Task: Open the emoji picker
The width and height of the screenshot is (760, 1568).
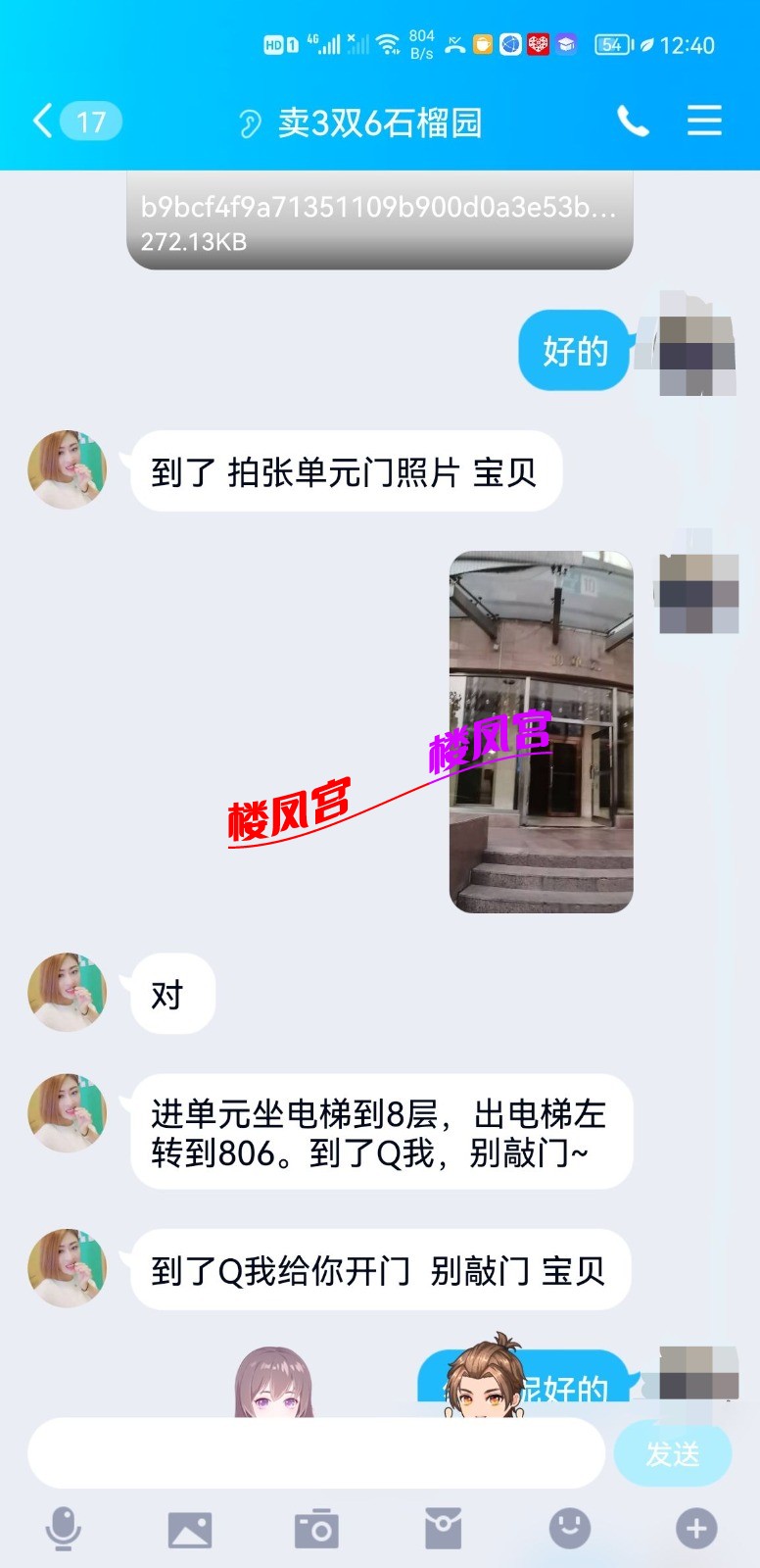Action: [x=569, y=1529]
